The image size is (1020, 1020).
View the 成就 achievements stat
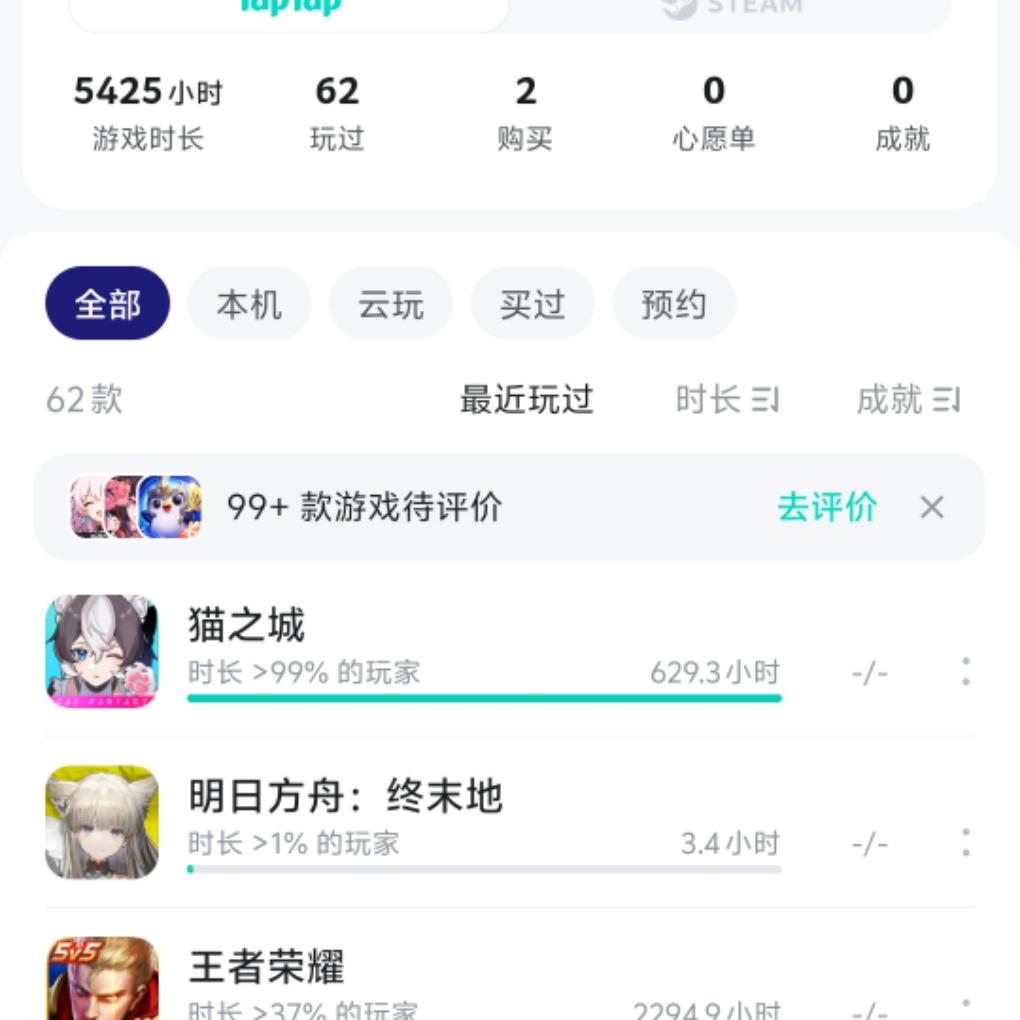coord(902,112)
